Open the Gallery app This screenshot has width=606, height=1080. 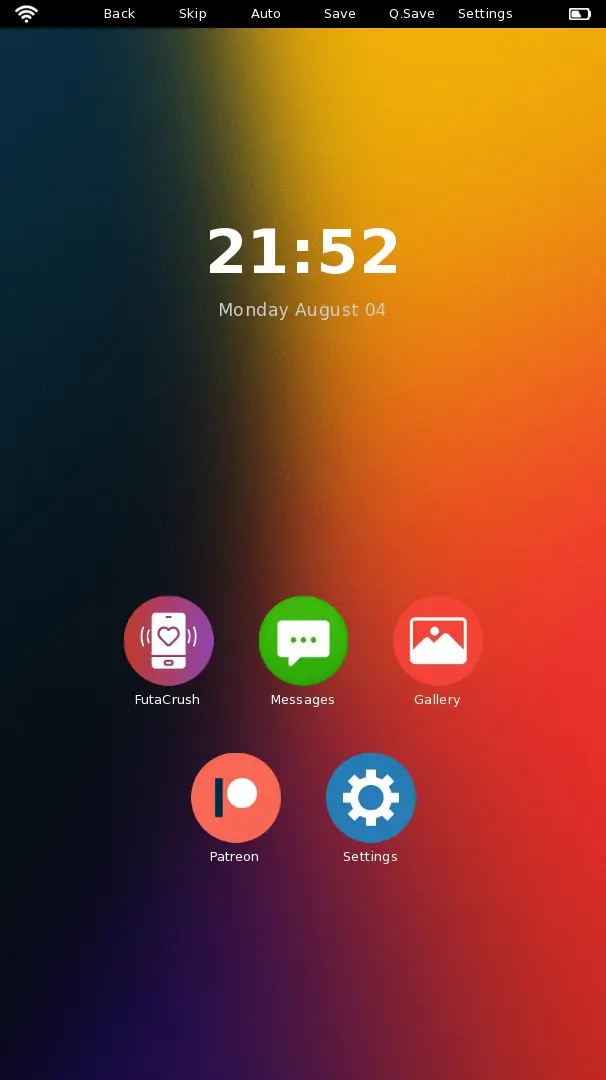[x=438, y=640]
